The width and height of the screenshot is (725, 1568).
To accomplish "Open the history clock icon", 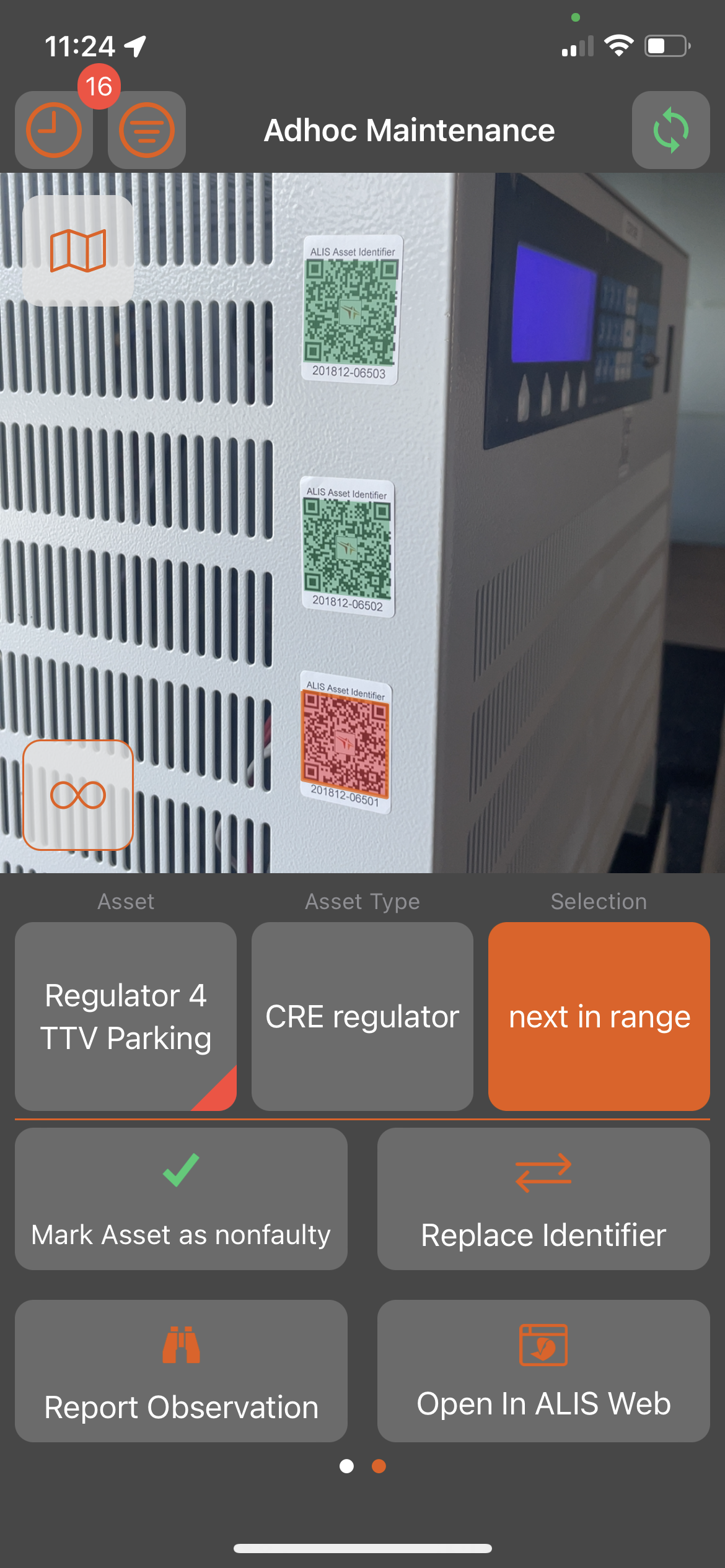I will (54, 130).
